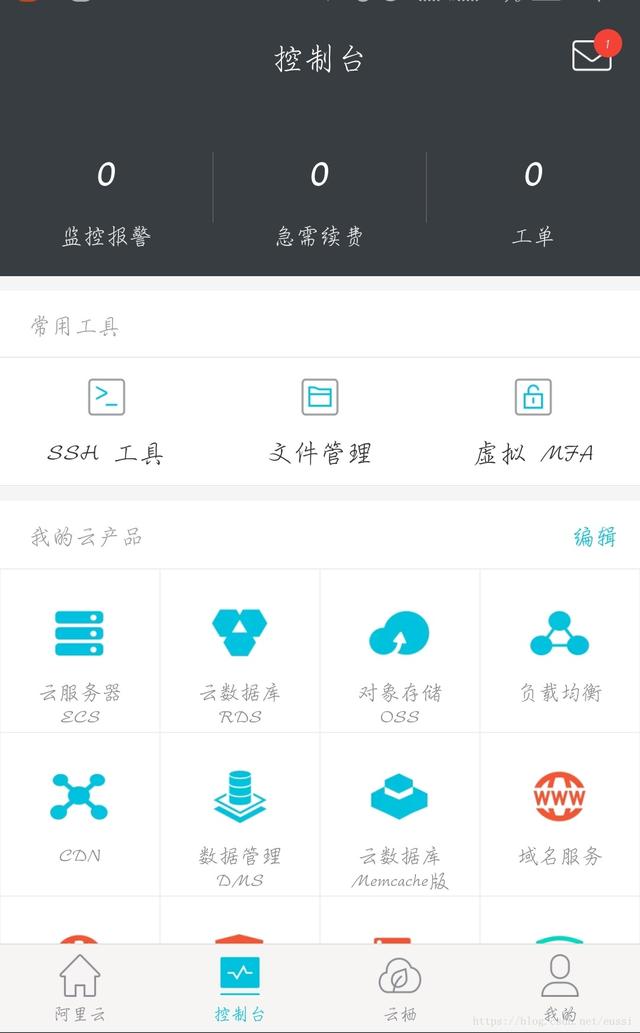Open 虚拟 MFA tool
The height and width of the screenshot is (1033, 640).
click(533, 420)
